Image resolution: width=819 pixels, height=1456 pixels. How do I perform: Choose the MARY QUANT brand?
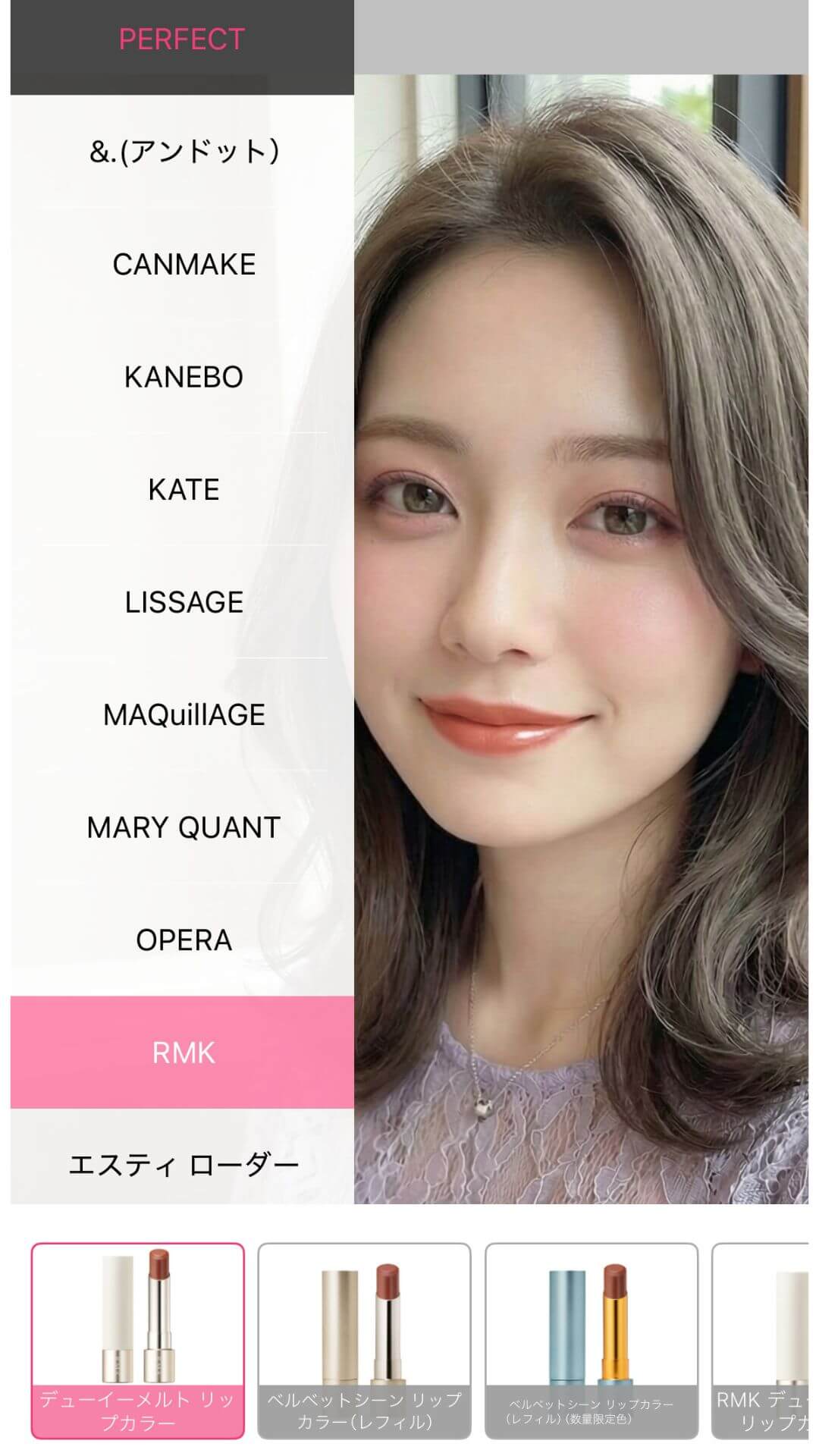pos(183,827)
